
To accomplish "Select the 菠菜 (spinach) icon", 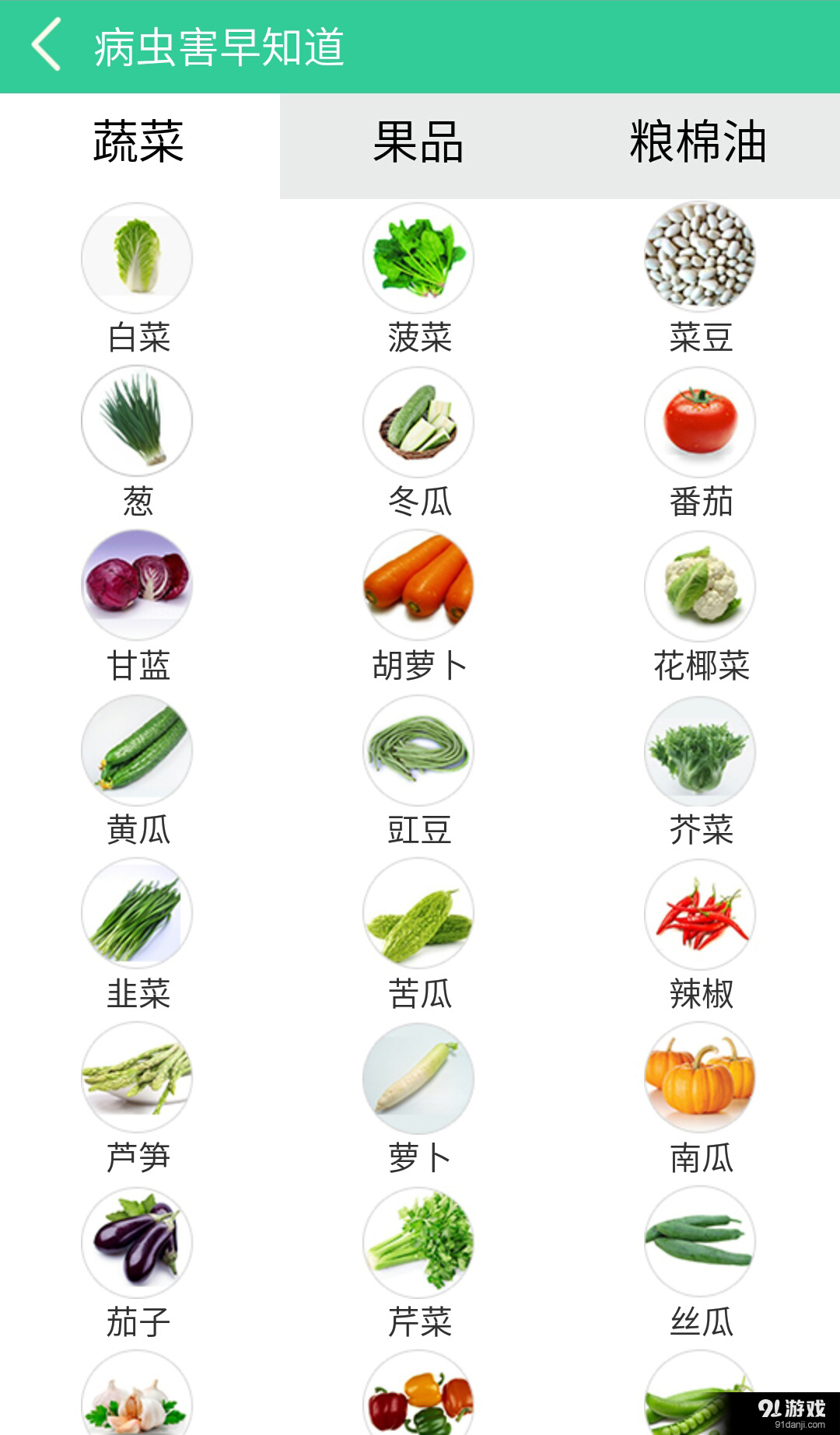I will pos(418,259).
